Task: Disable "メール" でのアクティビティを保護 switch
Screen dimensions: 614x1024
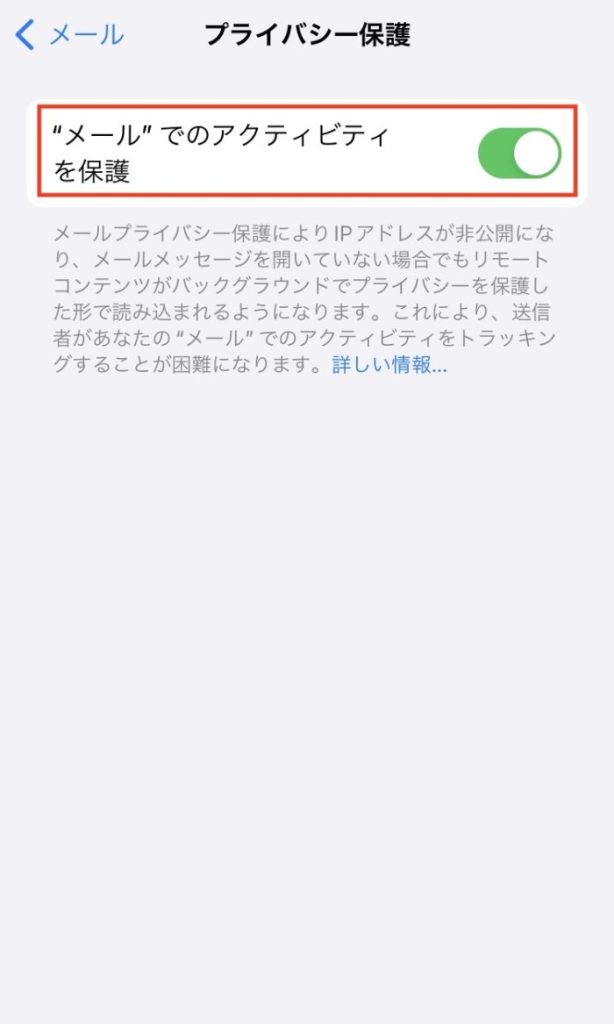Action: pyautogui.click(x=518, y=153)
